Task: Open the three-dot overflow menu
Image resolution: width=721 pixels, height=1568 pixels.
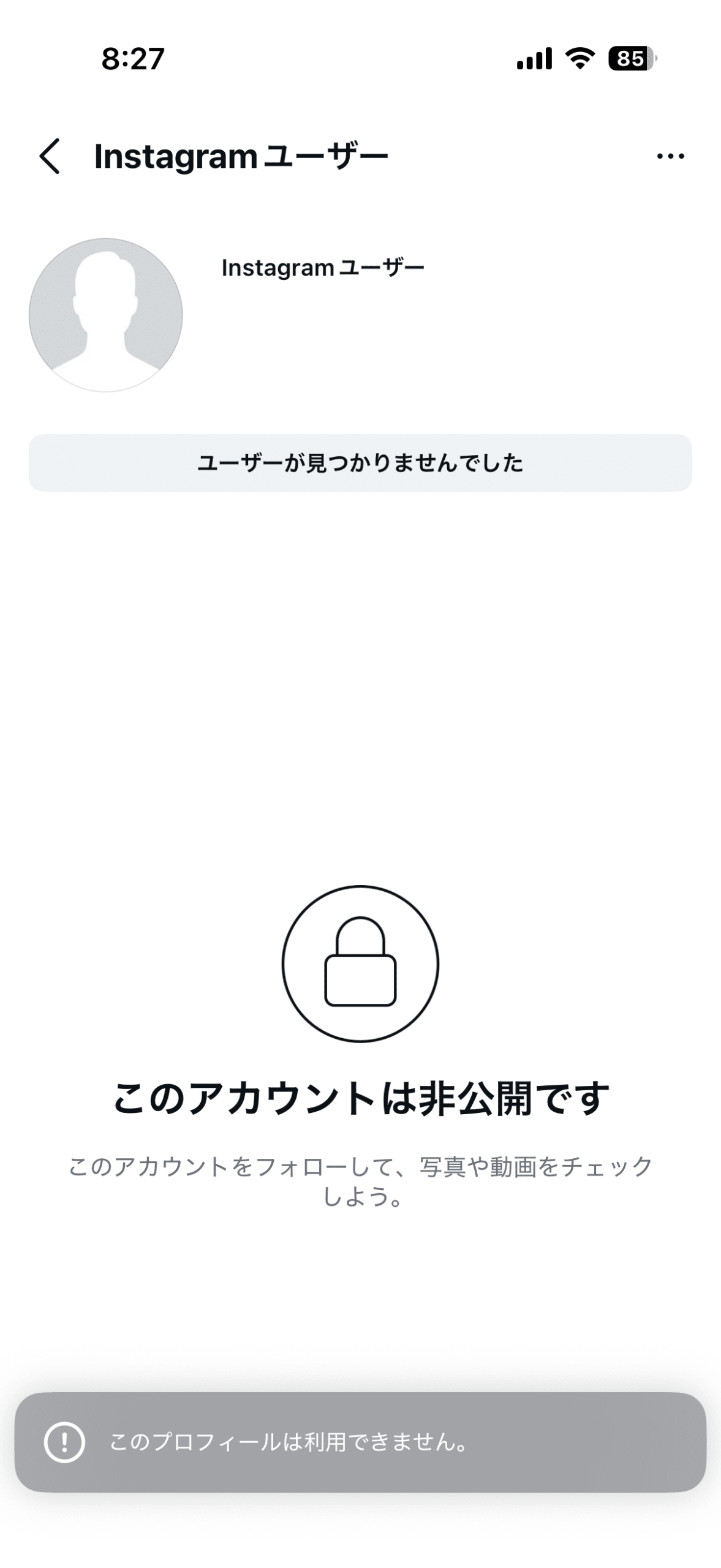Action: pos(670,156)
